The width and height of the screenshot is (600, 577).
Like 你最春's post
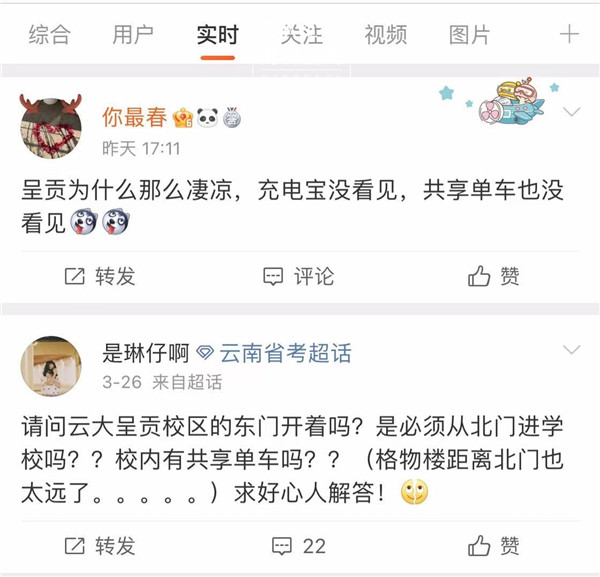pos(494,275)
